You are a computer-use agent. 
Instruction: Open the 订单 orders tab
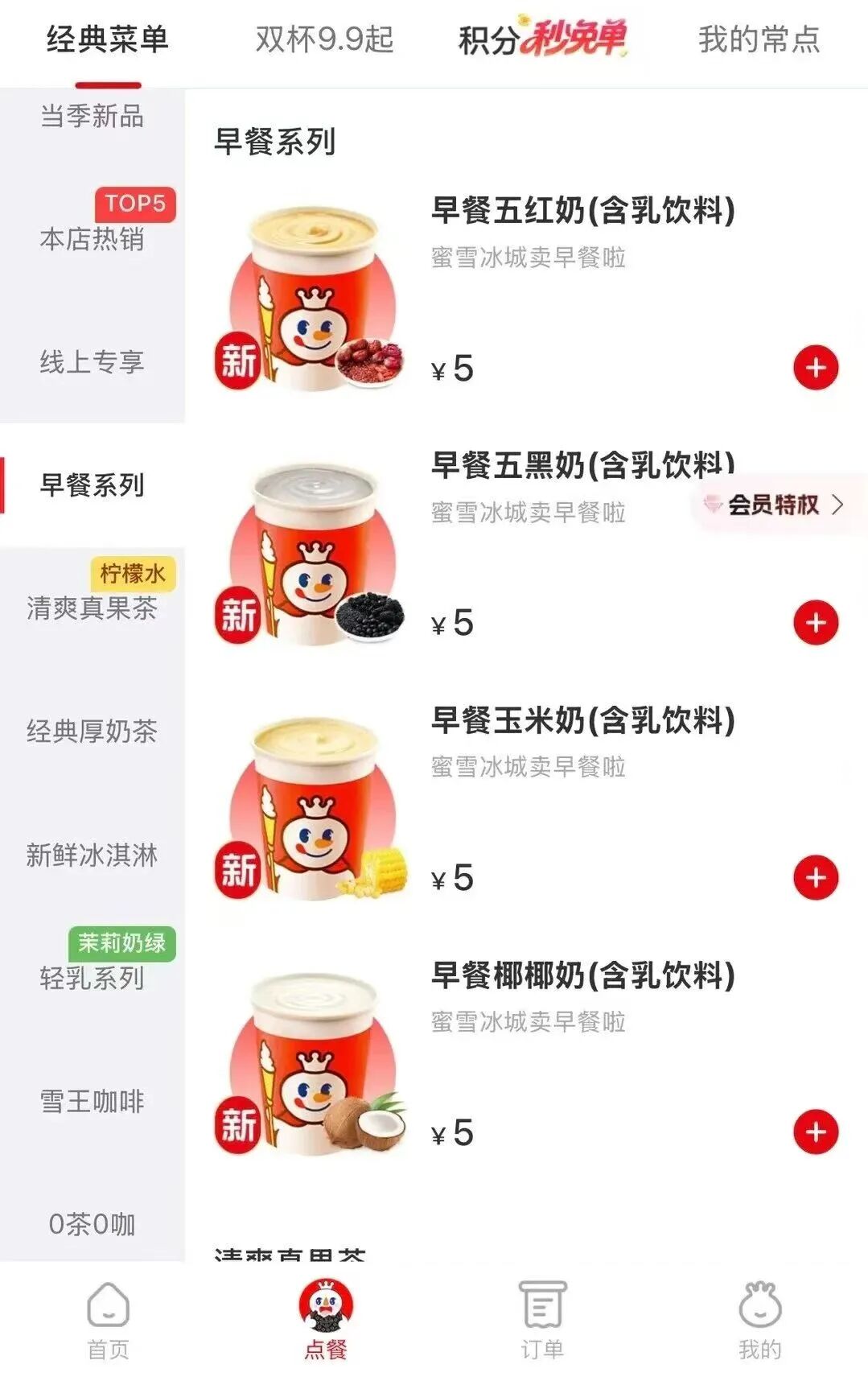(x=542, y=1320)
